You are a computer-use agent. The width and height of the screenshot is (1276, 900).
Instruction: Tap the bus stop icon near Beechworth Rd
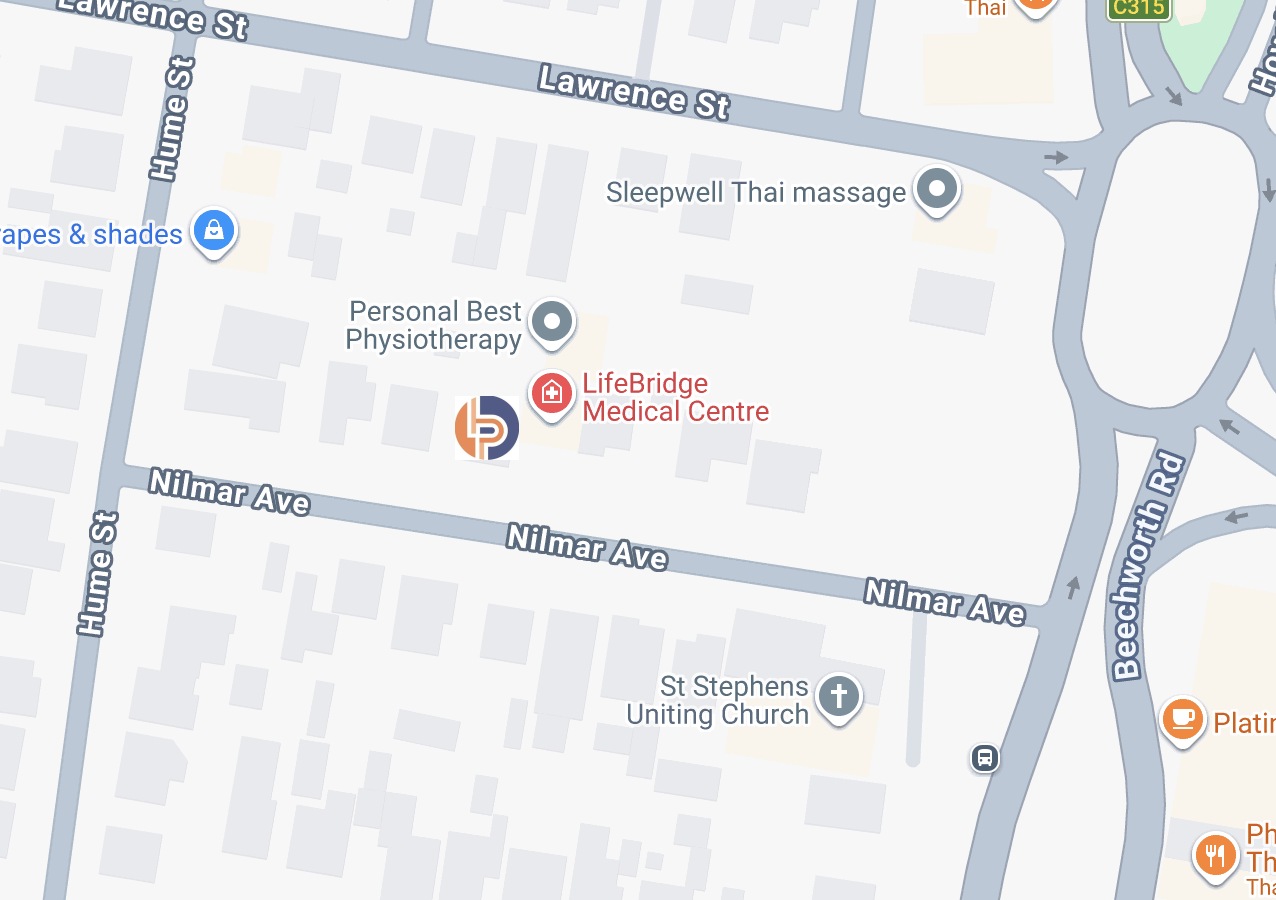985,758
